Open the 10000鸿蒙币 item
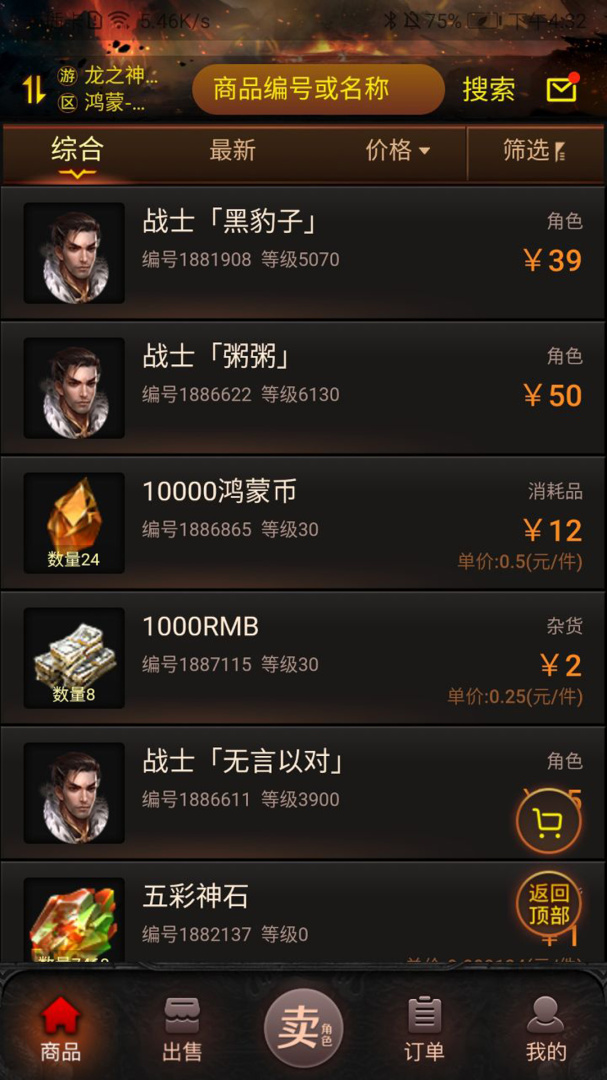 [300, 523]
